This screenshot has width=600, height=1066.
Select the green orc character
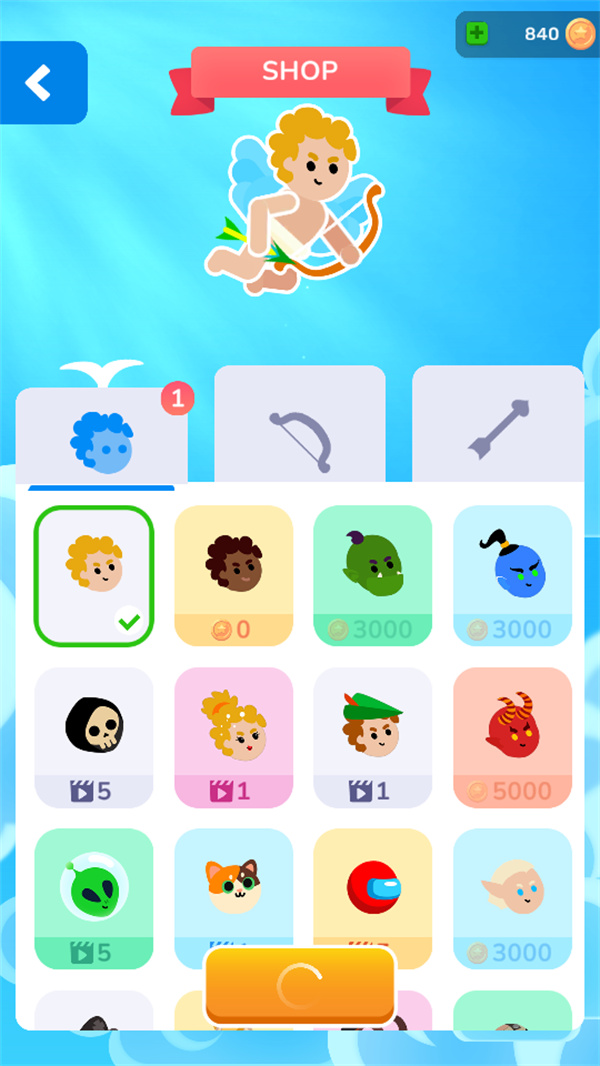[x=372, y=575]
